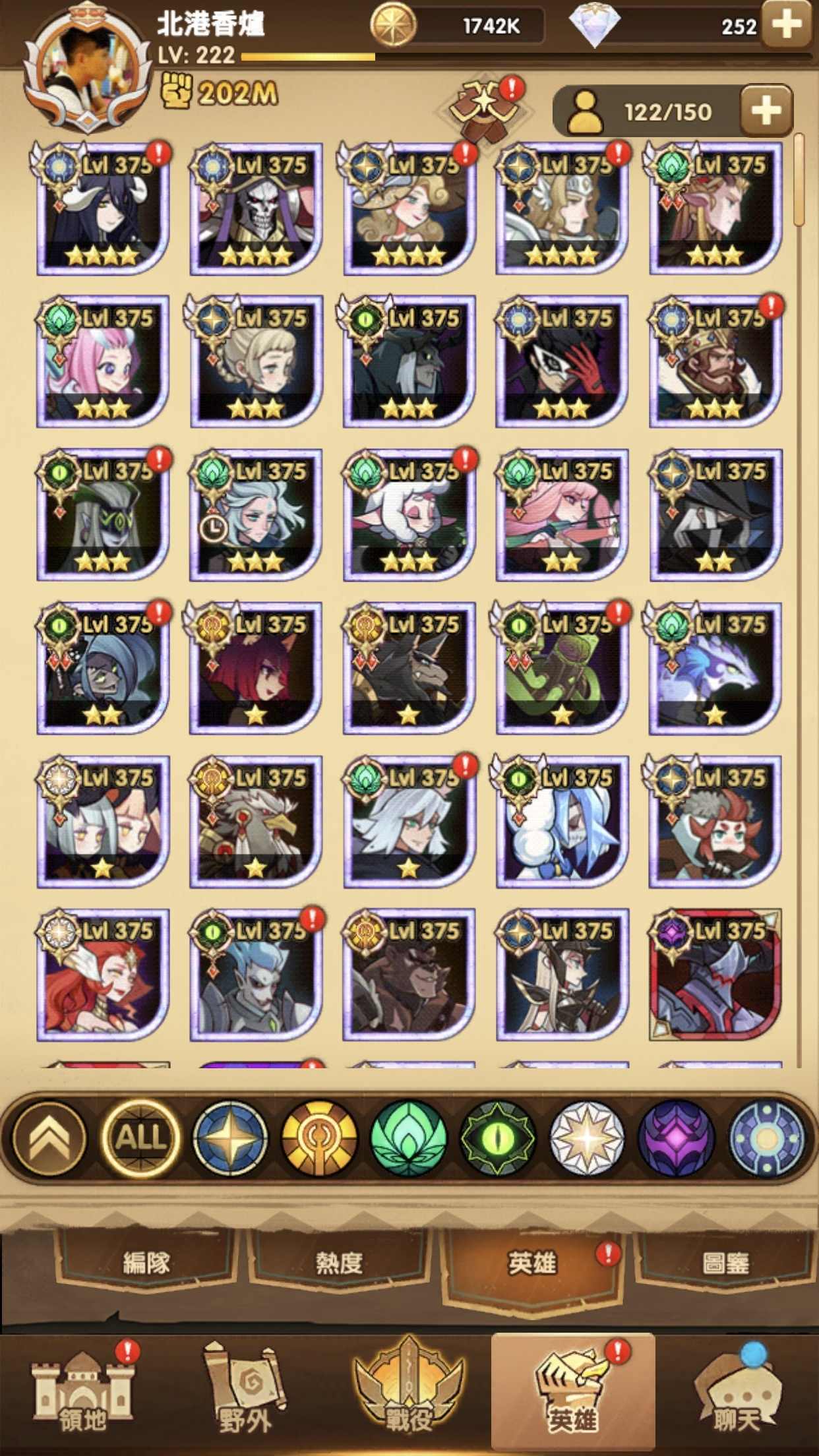Select the ALL faction filter
The image size is (819, 1456).
tap(140, 1137)
